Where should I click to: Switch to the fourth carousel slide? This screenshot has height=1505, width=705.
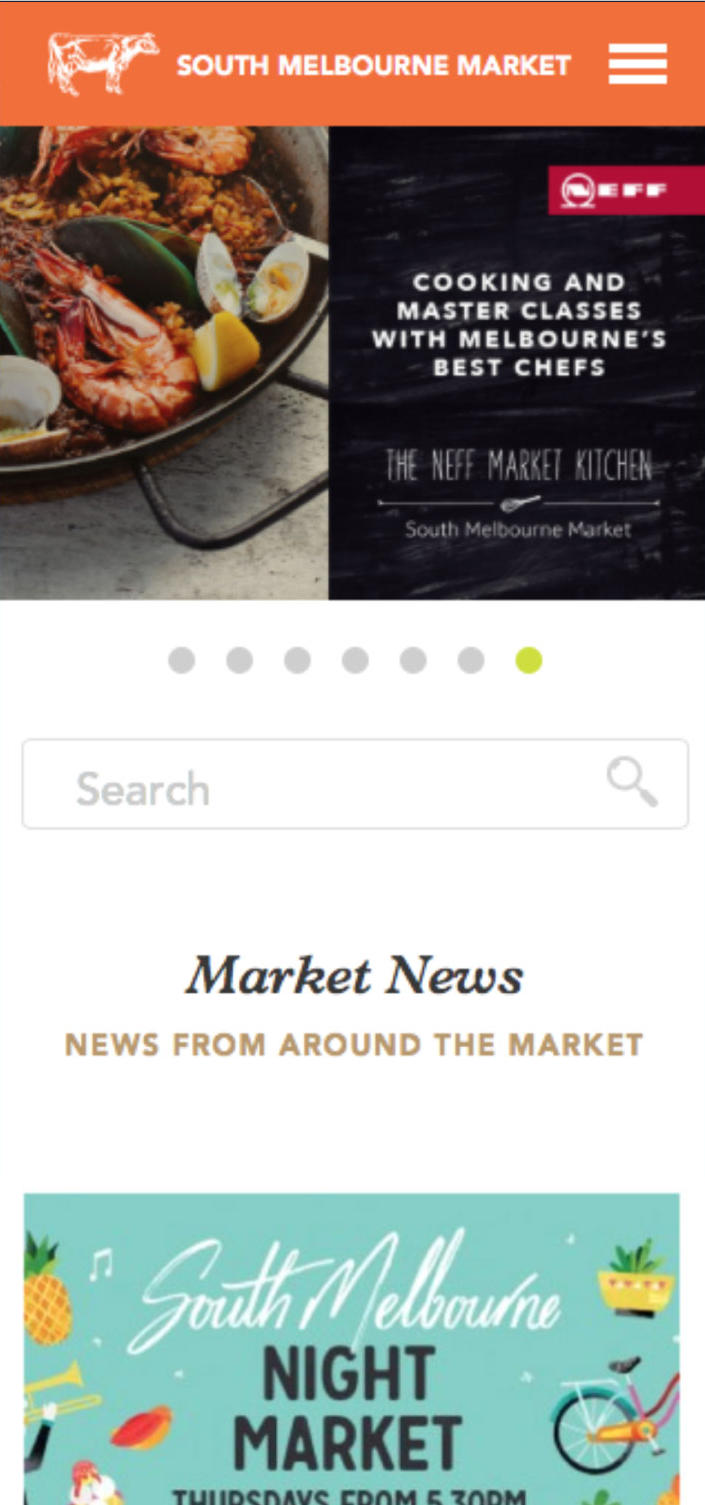coord(355,660)
